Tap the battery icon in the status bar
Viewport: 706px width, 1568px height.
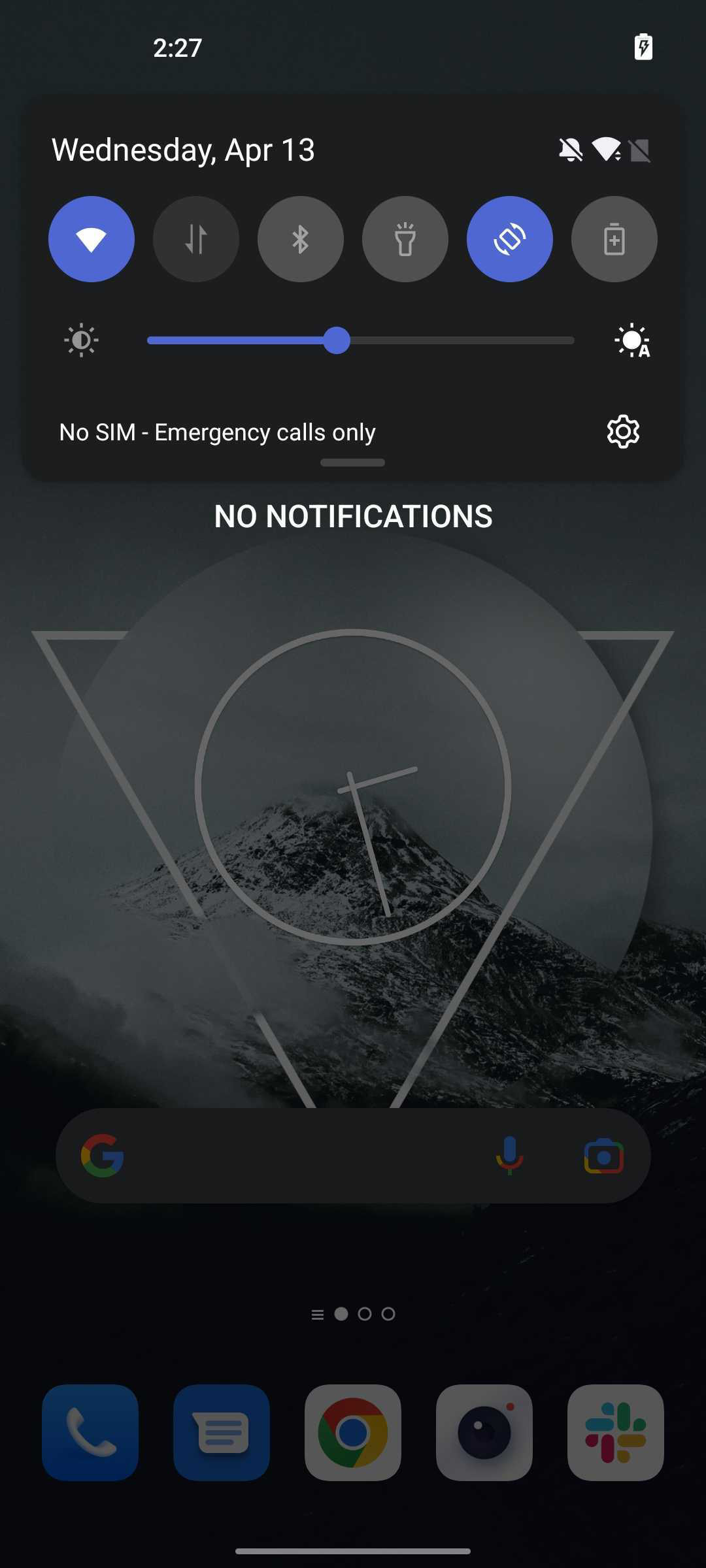click(643, 46)
